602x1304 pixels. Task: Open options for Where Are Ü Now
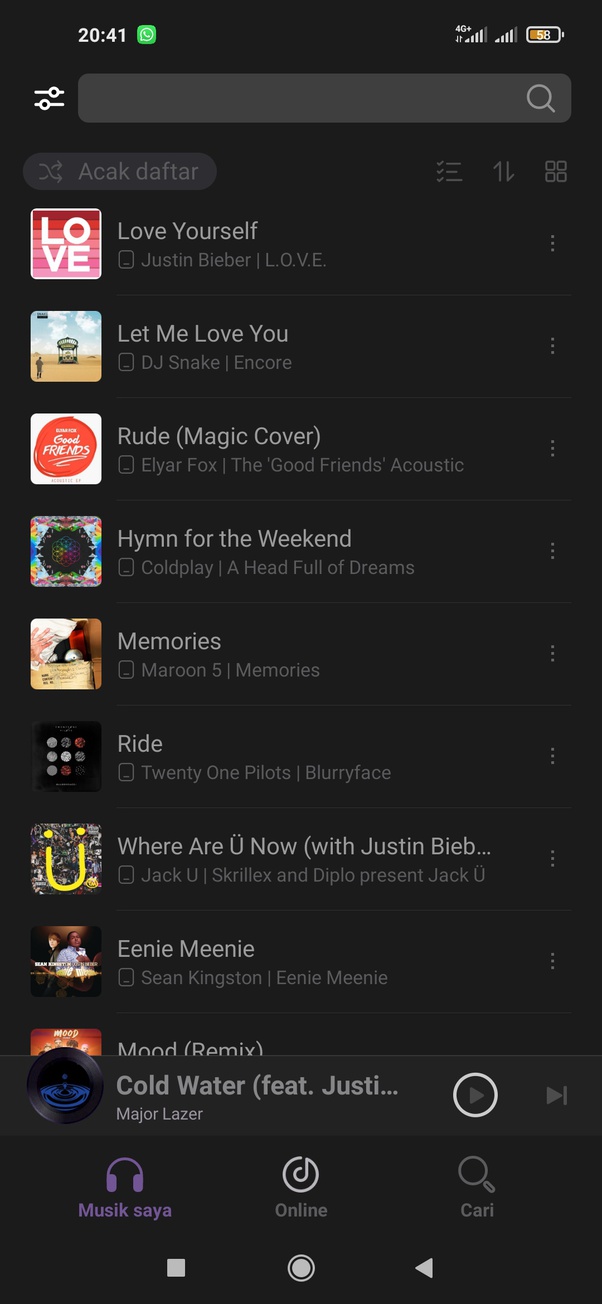(x=552, y=858)
